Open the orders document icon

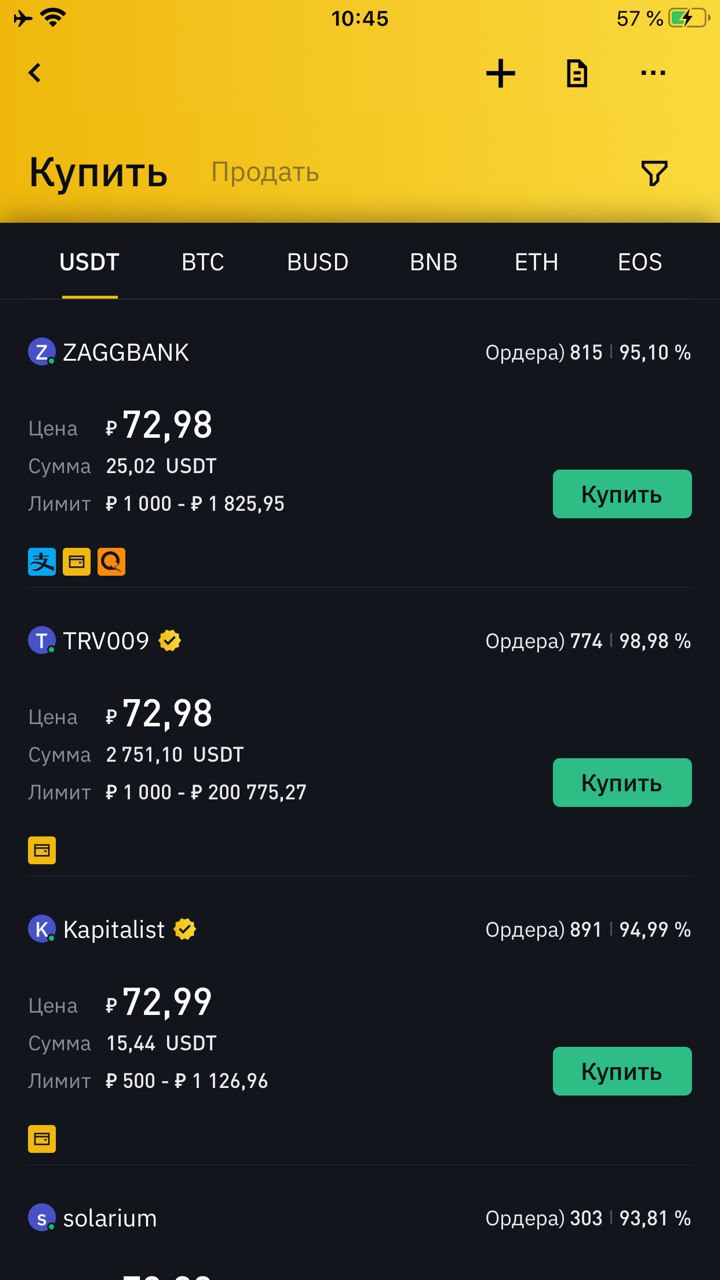point(577,73)
